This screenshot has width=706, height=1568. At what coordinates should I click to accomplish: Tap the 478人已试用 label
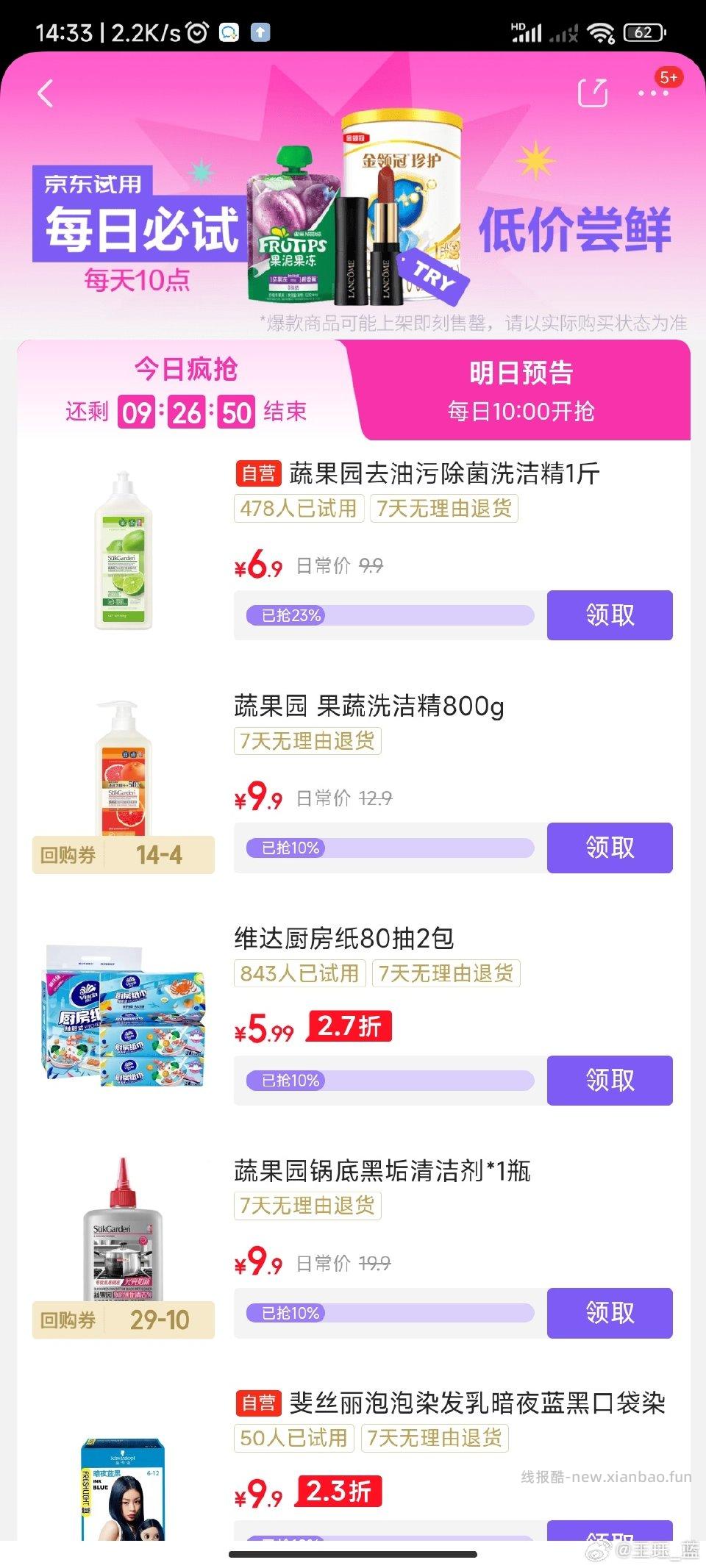(x=297, y=508)
